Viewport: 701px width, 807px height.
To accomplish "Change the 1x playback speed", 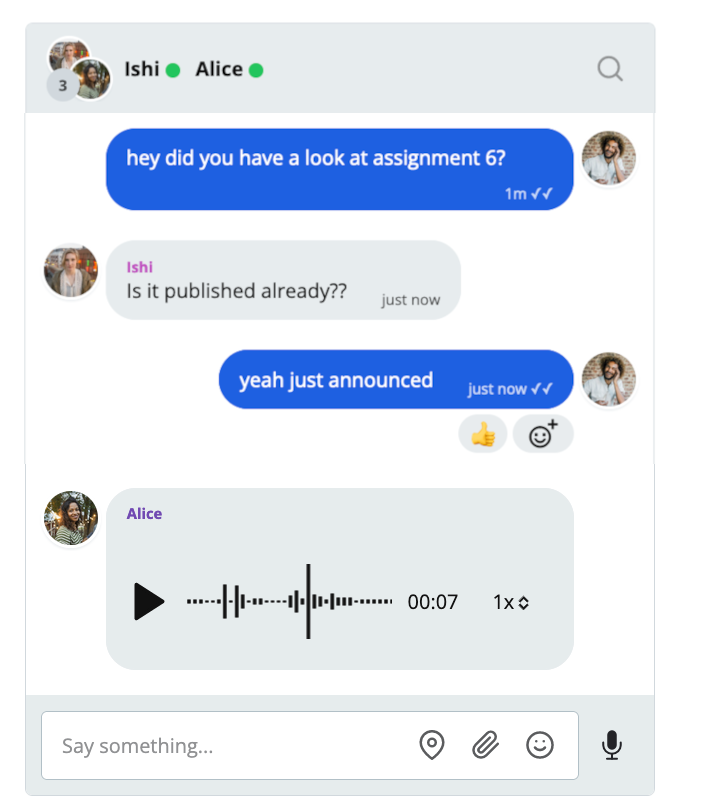I will [x=510, y=602].
